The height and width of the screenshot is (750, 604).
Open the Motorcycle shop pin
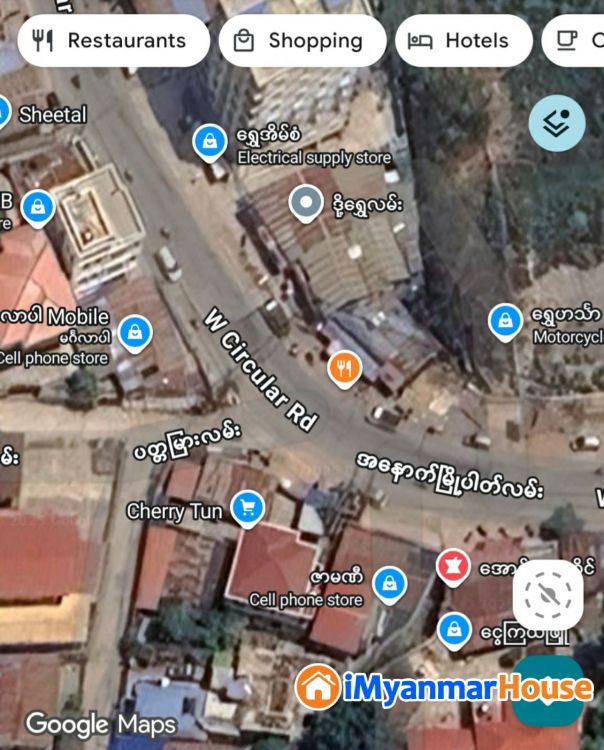(x=505, y=321)
